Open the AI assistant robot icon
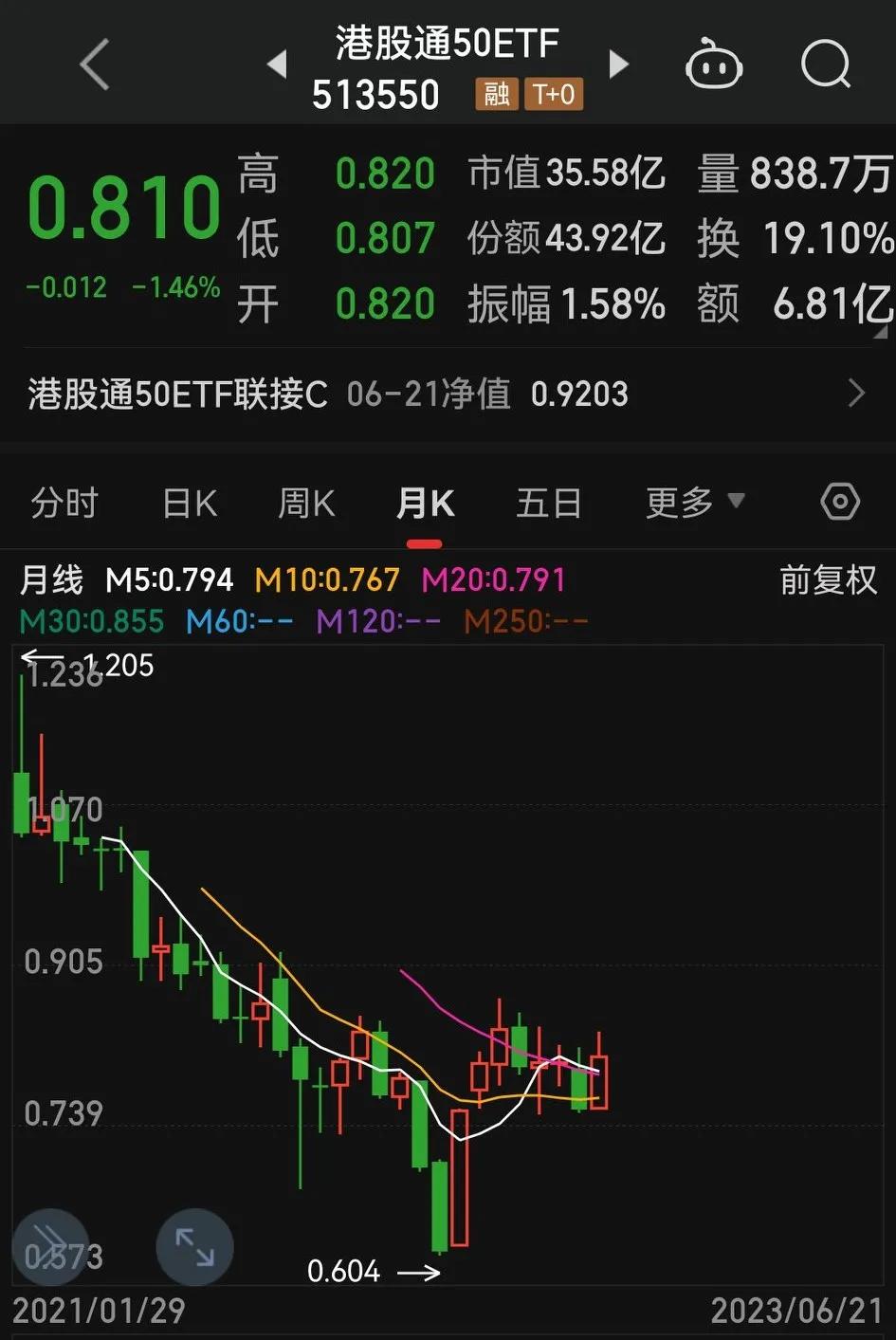This screenshot has height=1340, width=896. (716, 64)
